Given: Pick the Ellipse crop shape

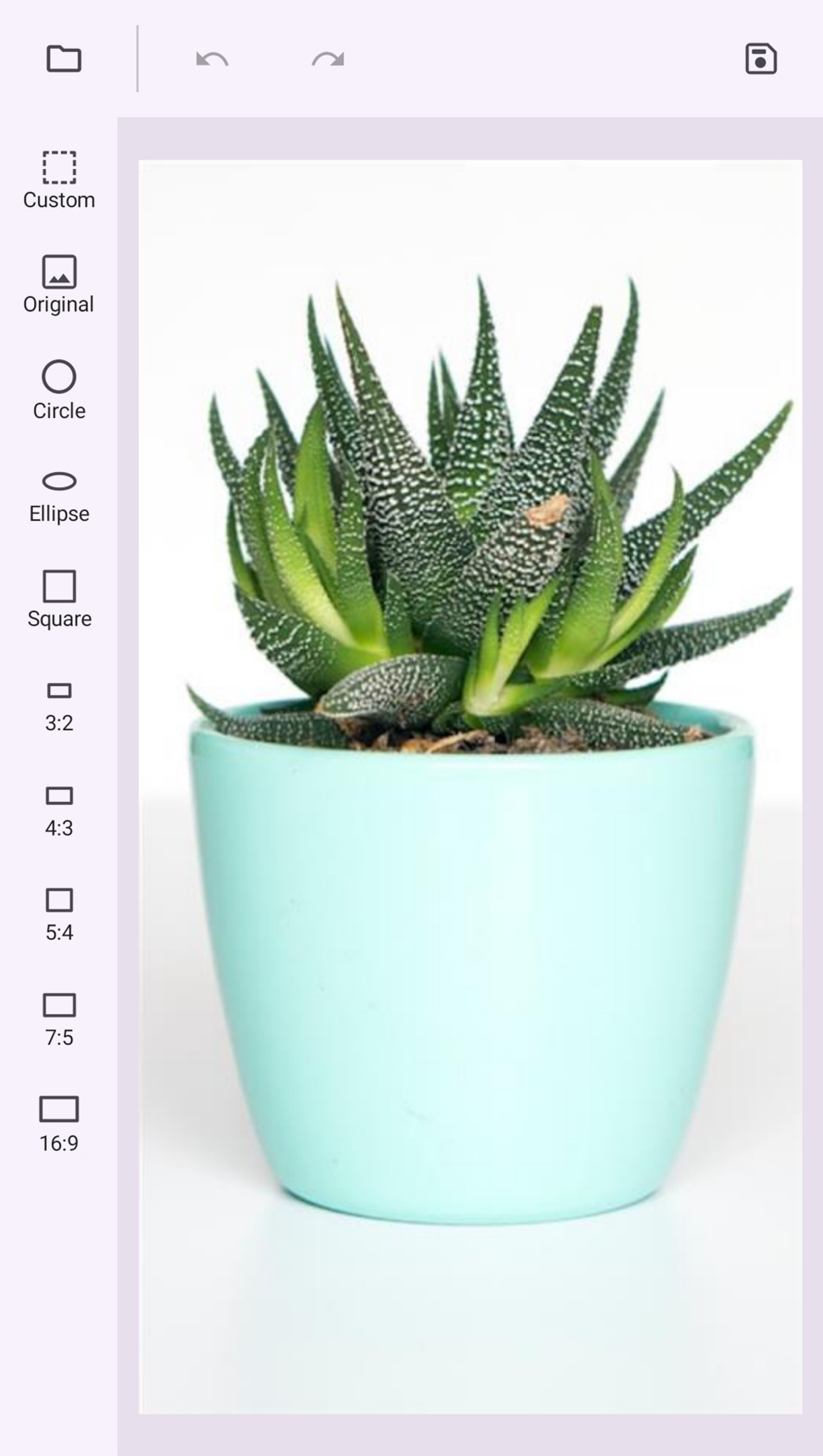Looking at the screenshot, I should point(59,496).
